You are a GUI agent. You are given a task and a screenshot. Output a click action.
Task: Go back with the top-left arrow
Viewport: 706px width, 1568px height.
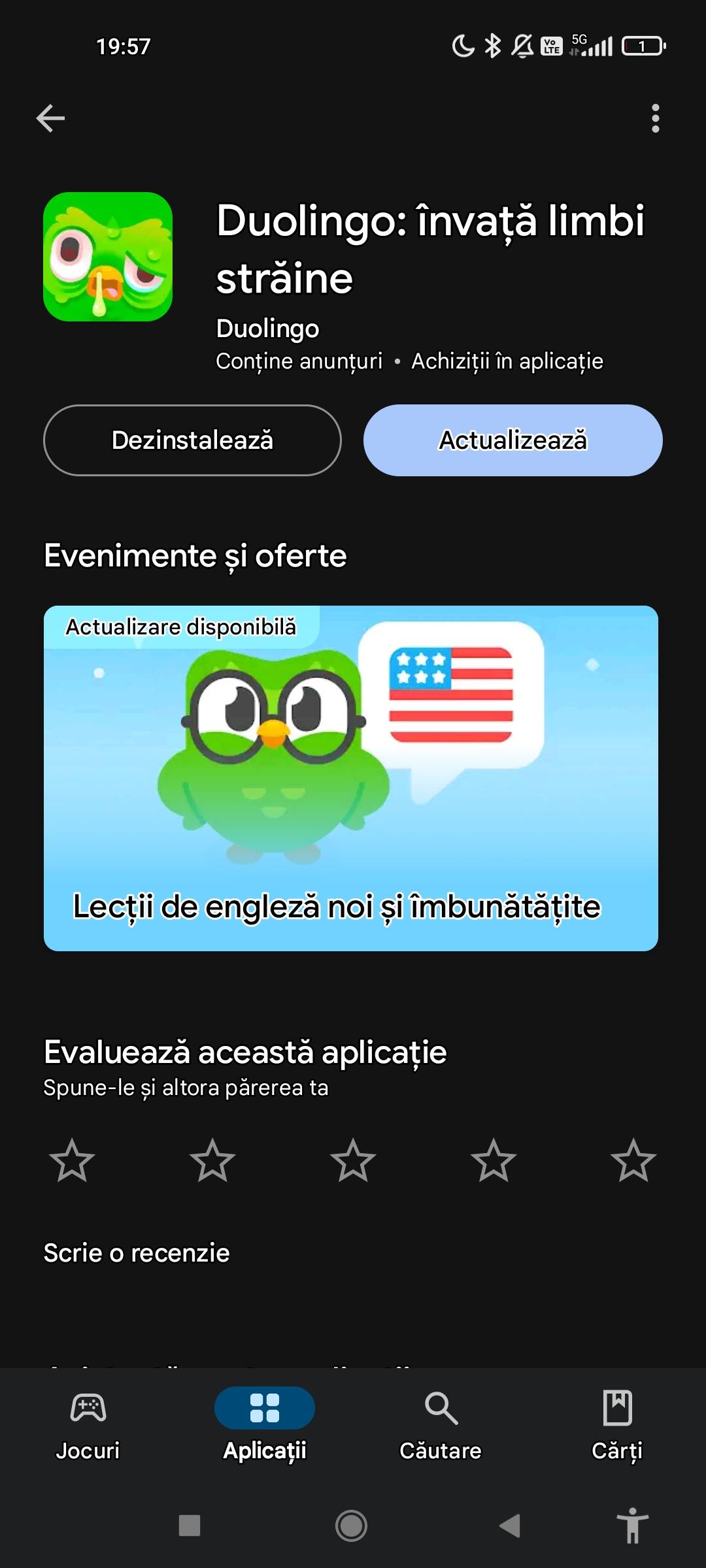tap(50, 118)
